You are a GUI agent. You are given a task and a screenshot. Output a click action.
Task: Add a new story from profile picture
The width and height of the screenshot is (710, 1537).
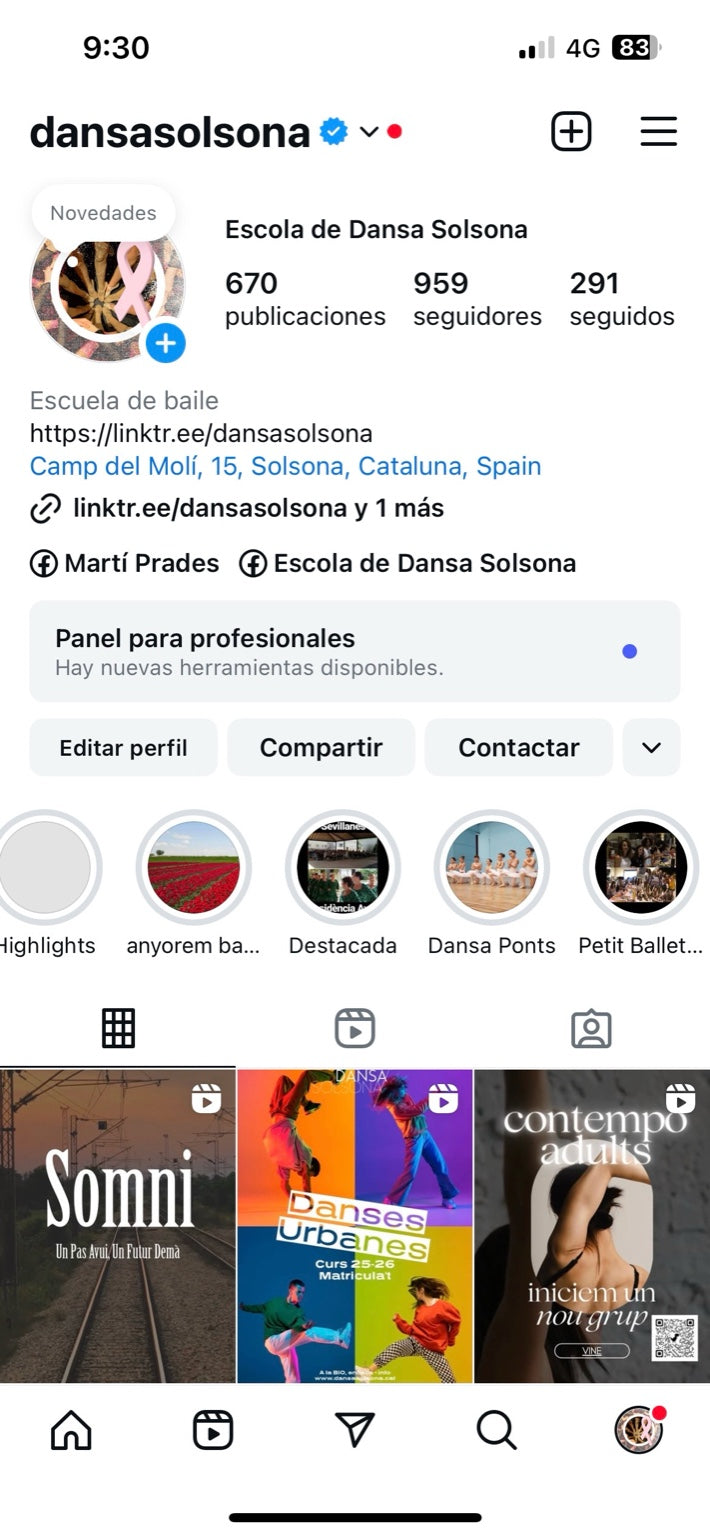pos(165,344)
